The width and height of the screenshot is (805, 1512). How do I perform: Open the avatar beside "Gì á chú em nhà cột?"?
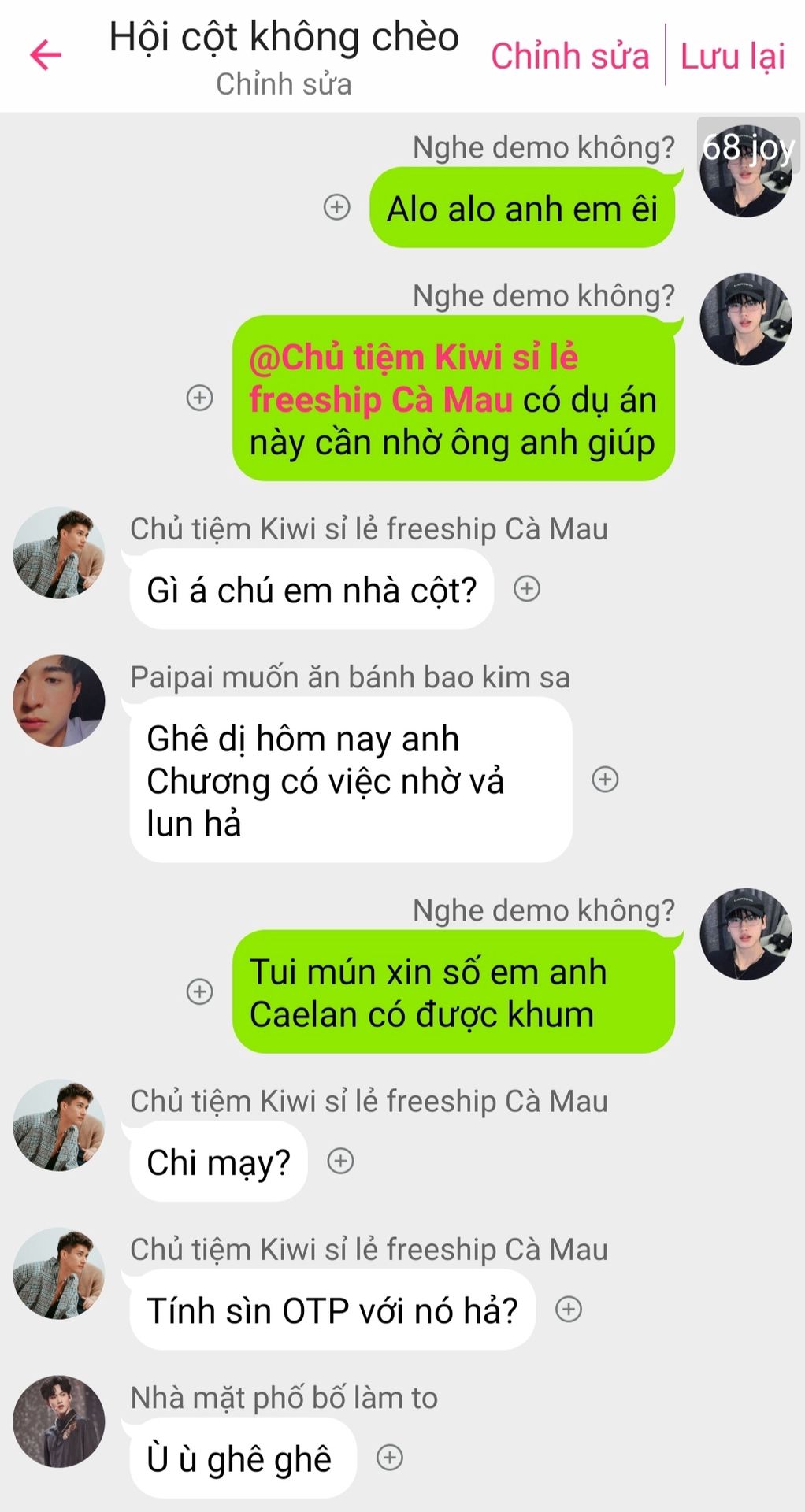59,553
